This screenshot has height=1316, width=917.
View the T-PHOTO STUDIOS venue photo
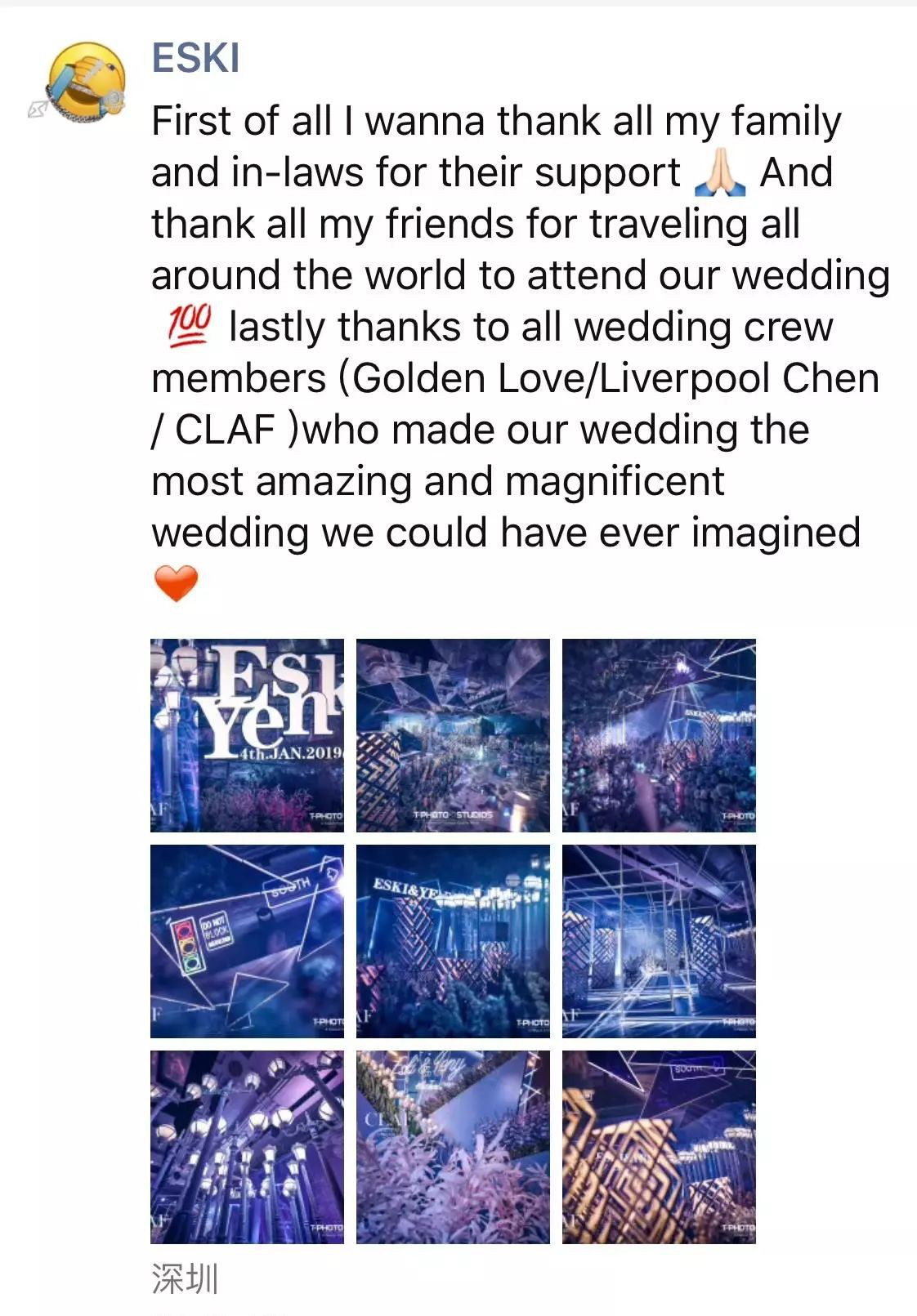pos(453,735)
